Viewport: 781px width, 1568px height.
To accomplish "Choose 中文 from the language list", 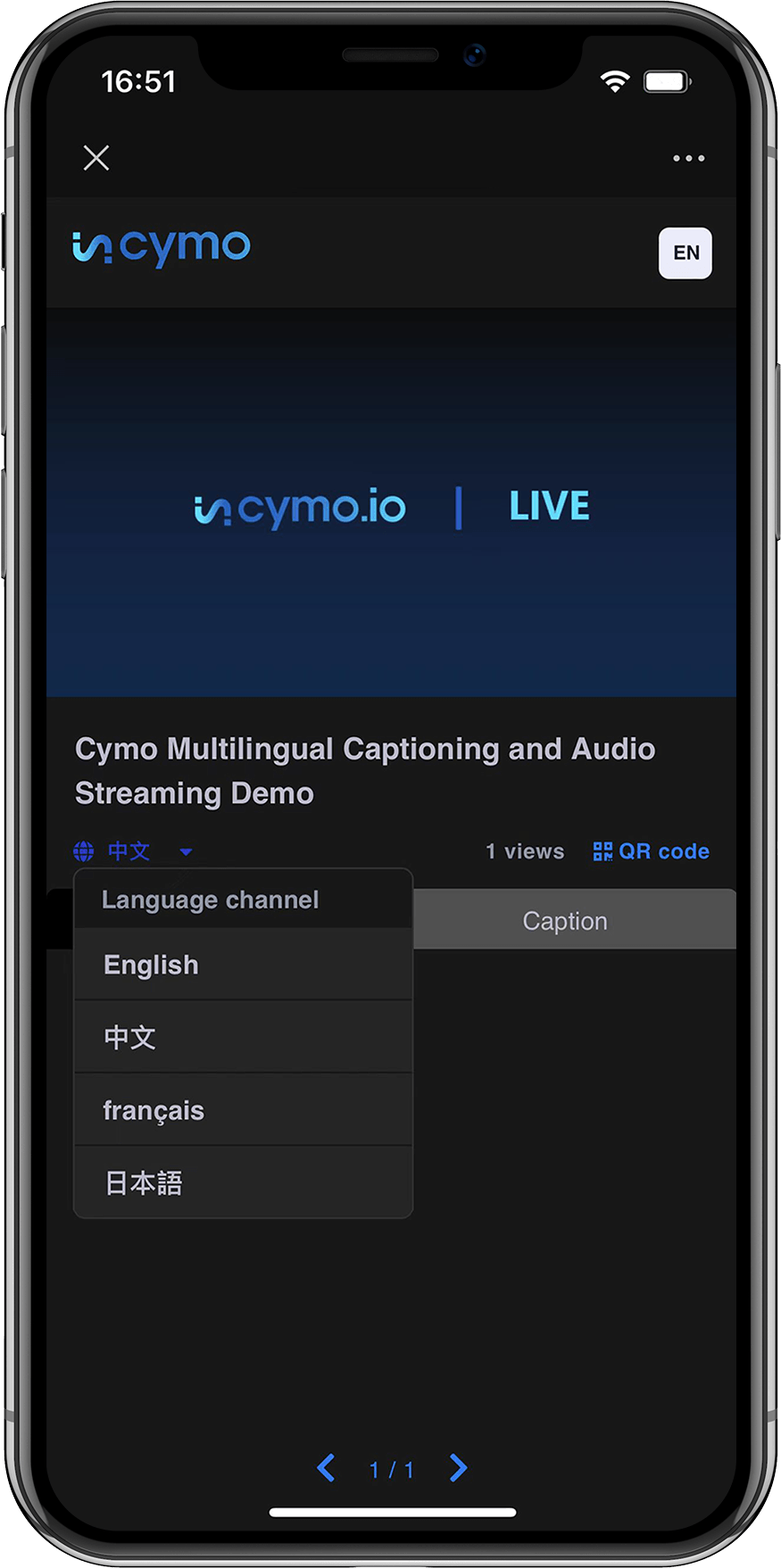I will point(243,1037).
